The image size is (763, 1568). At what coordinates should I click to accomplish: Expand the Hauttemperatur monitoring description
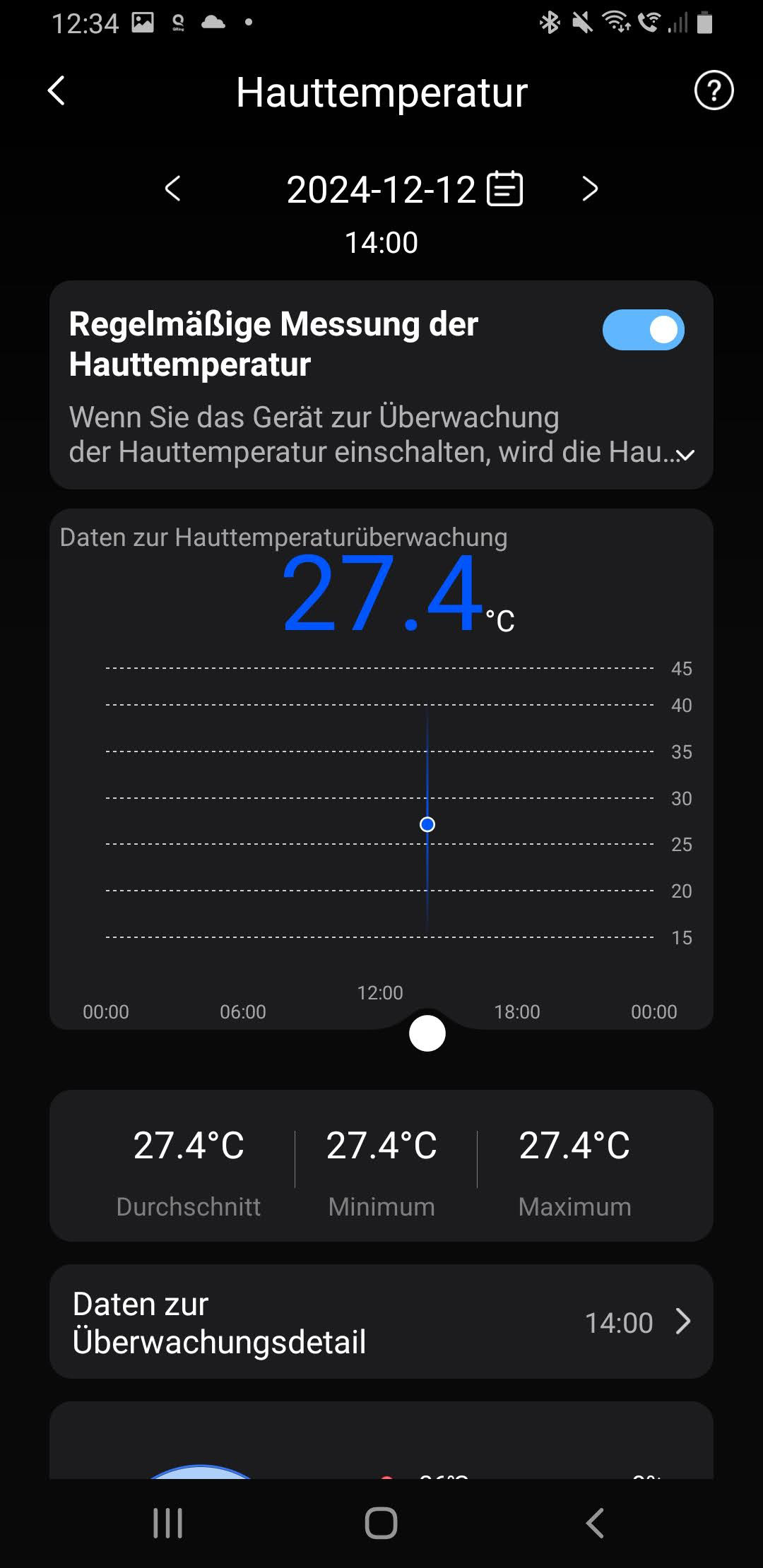pyautogui.click(x=685, y=454)
